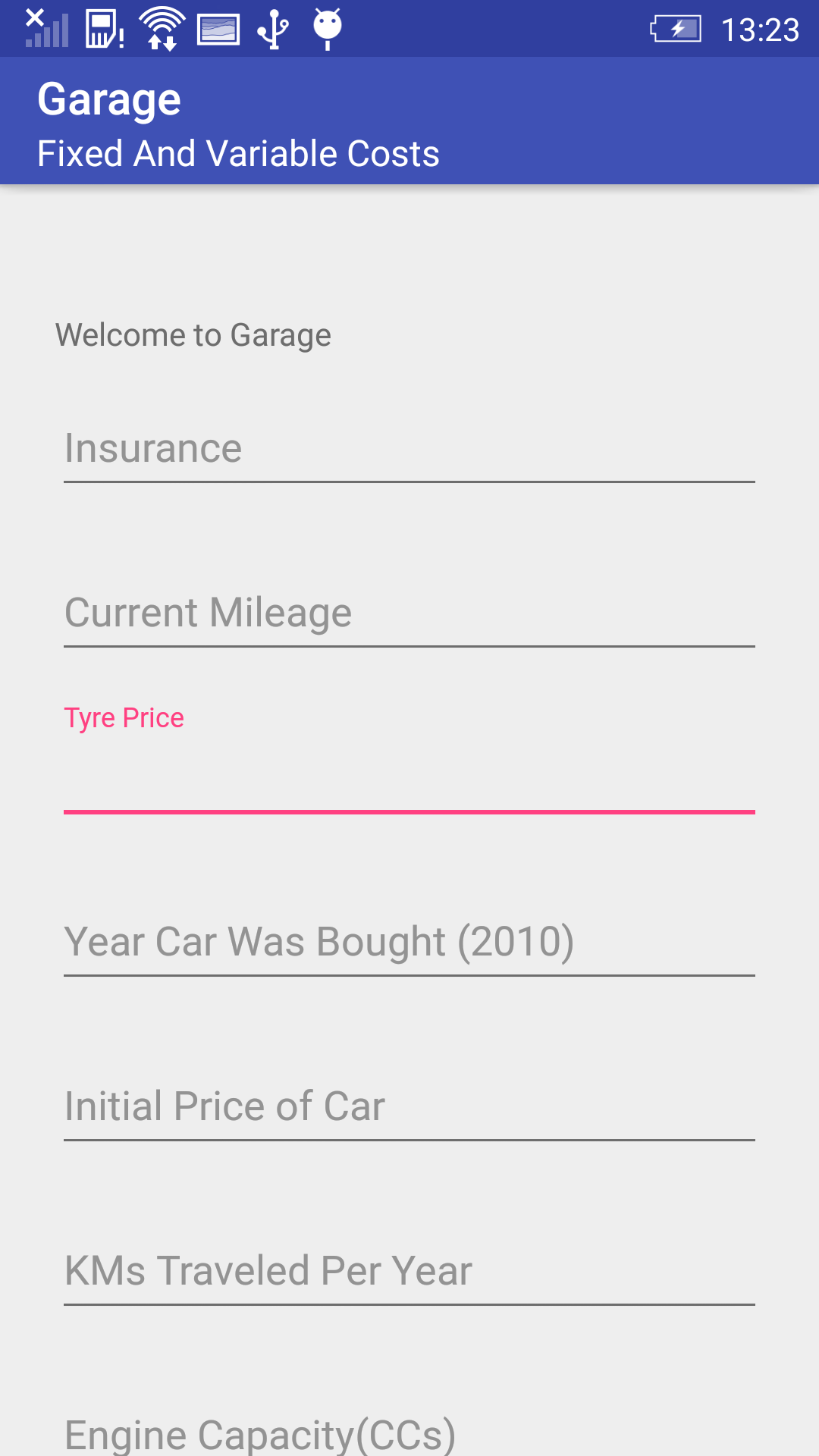Select the Current Mileage field

(x=409, y=613)
